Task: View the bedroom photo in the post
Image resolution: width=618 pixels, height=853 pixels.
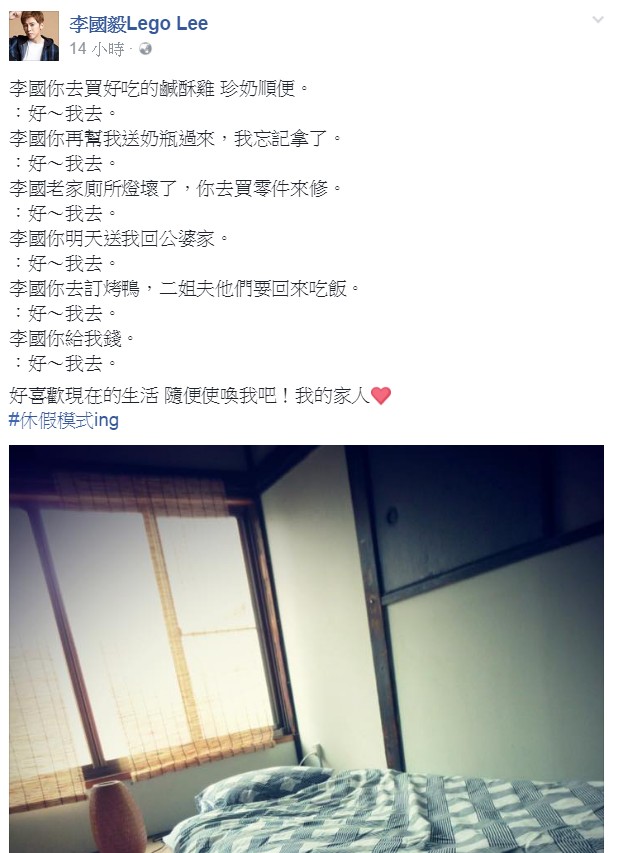Action: coord(306,648)
